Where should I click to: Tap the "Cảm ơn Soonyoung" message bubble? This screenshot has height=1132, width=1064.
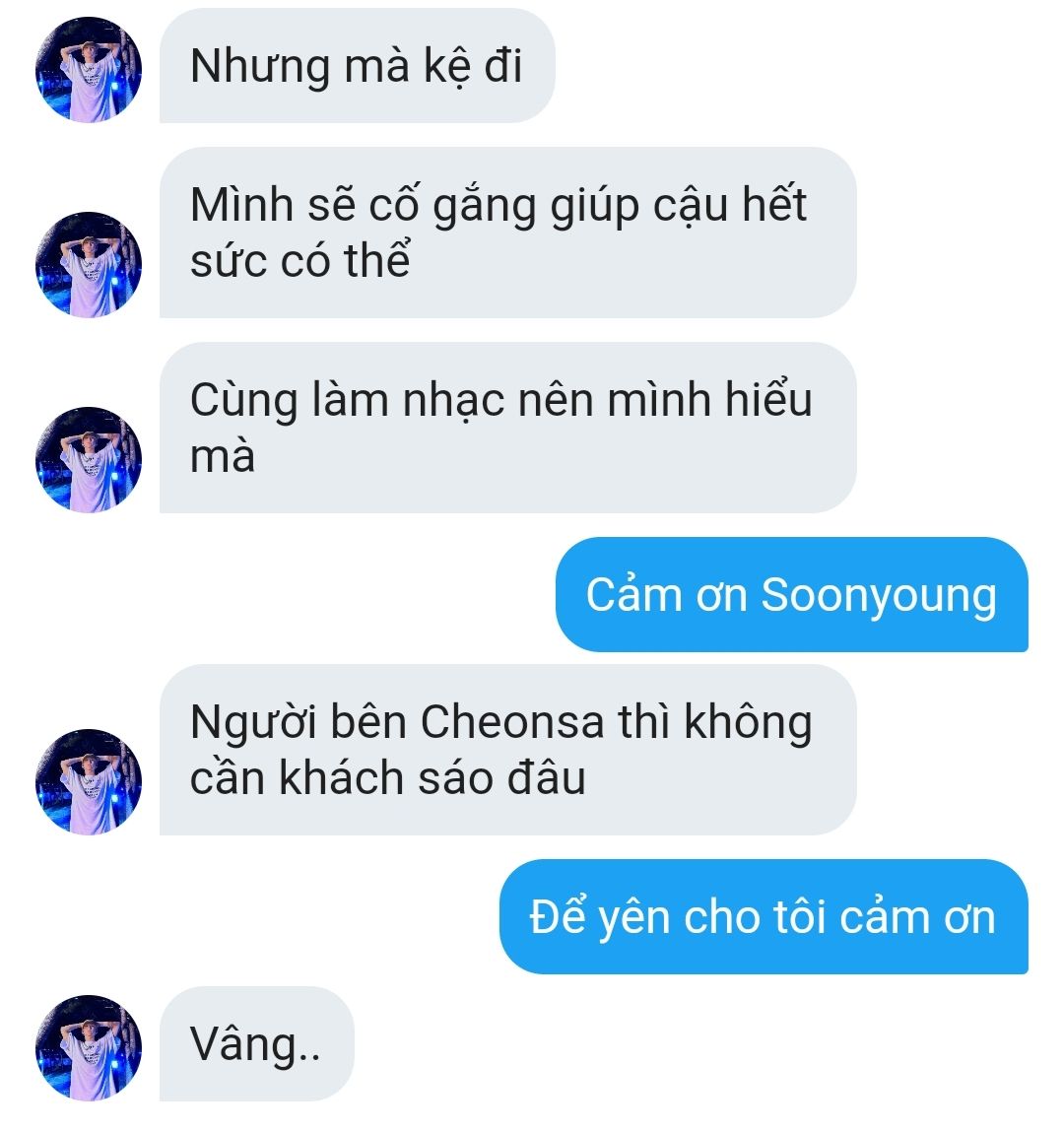pos(792,595)
